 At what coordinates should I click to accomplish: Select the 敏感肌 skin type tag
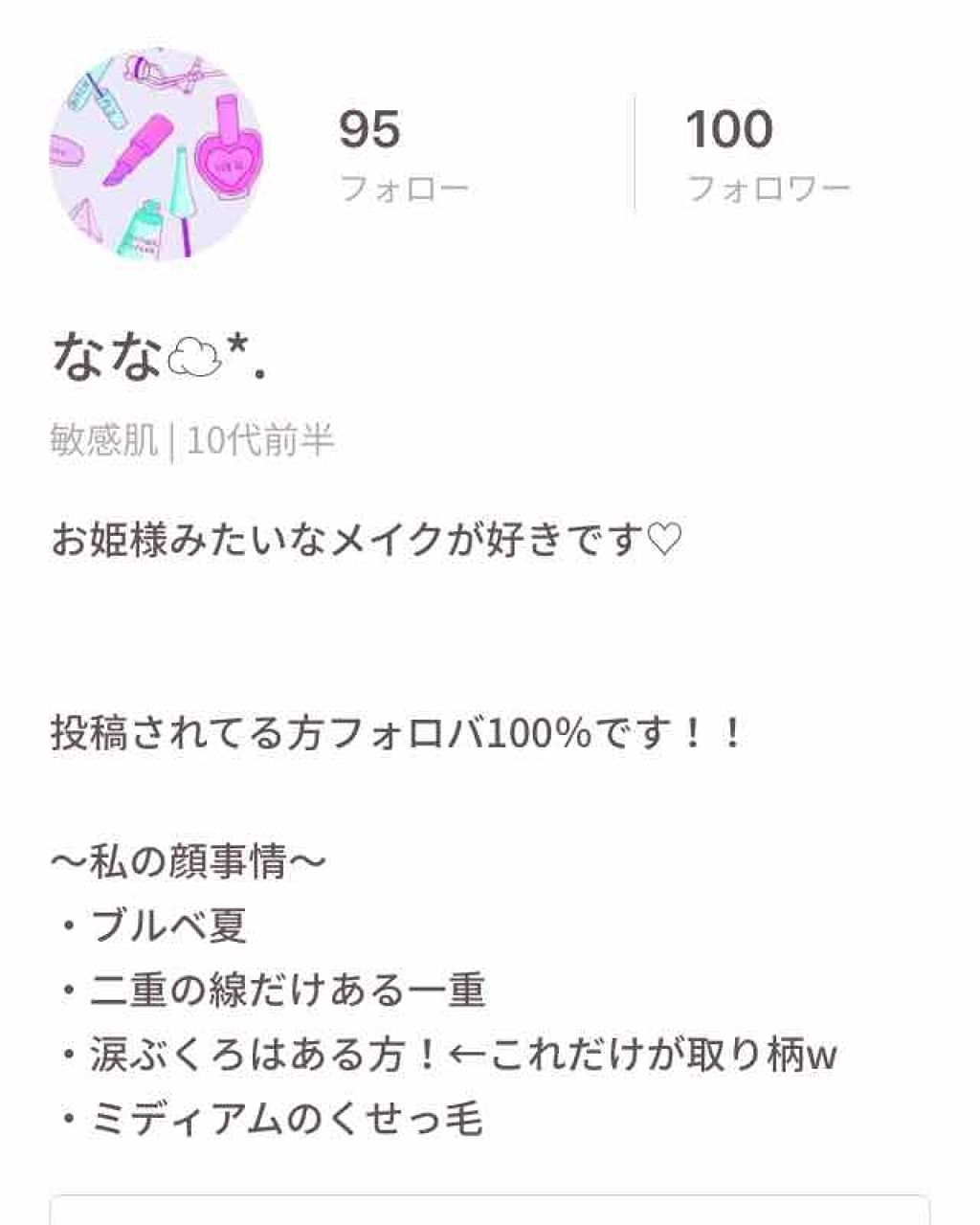click(x=101, y=441)
